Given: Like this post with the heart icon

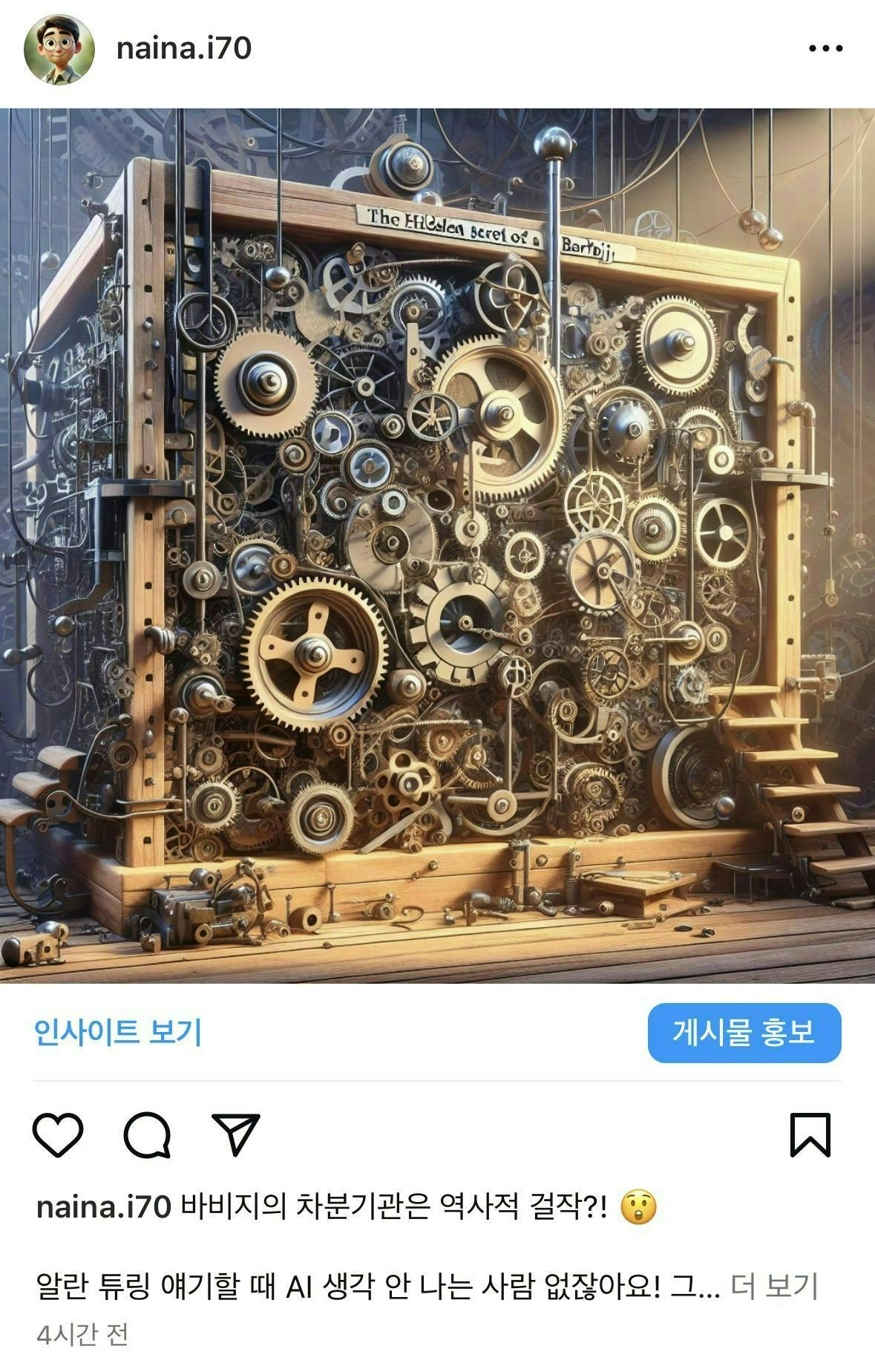Looking at the screenshot, I should tap(58, 1134).
